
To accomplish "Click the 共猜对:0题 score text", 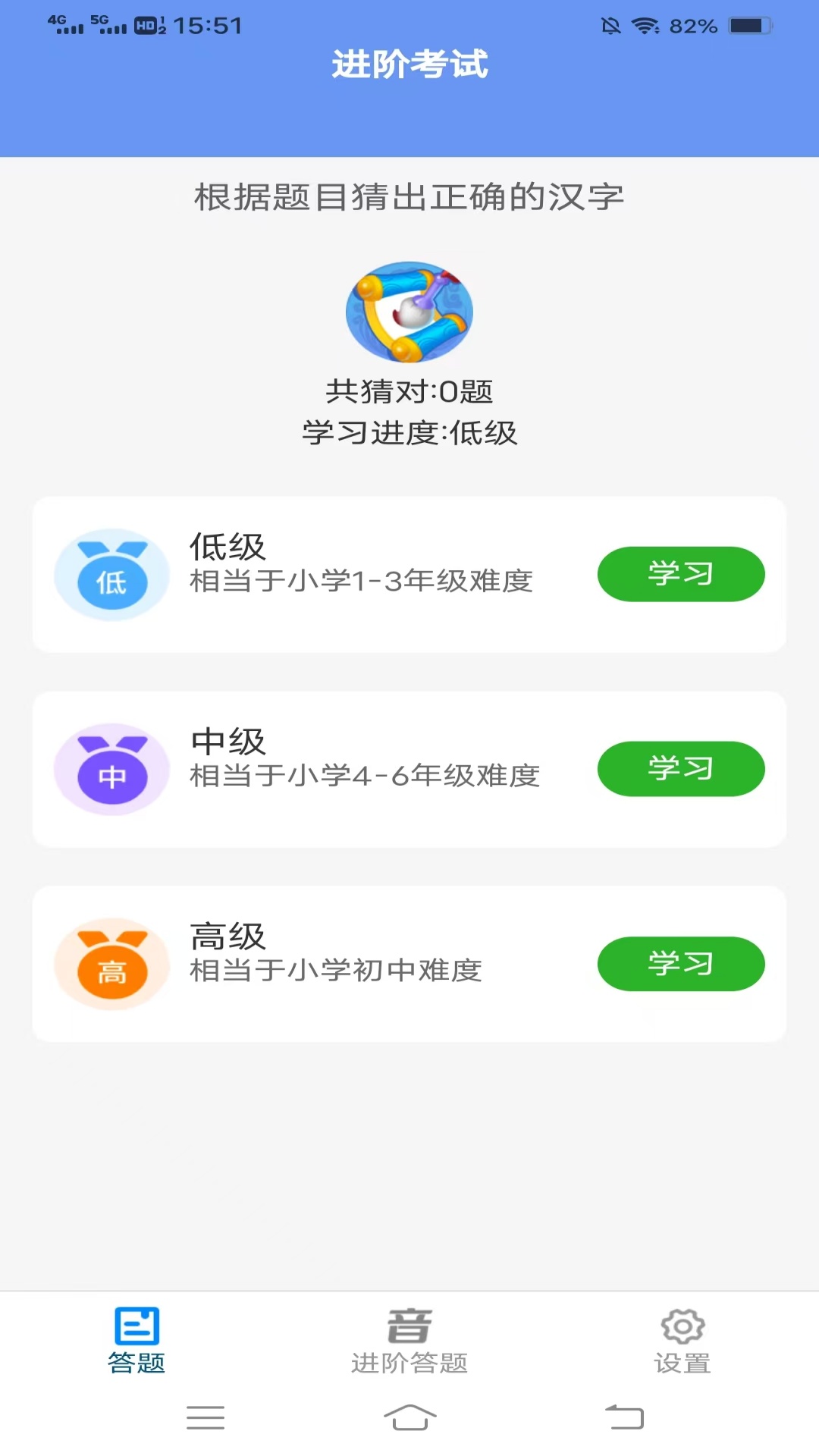I will (x=409, y=391).
